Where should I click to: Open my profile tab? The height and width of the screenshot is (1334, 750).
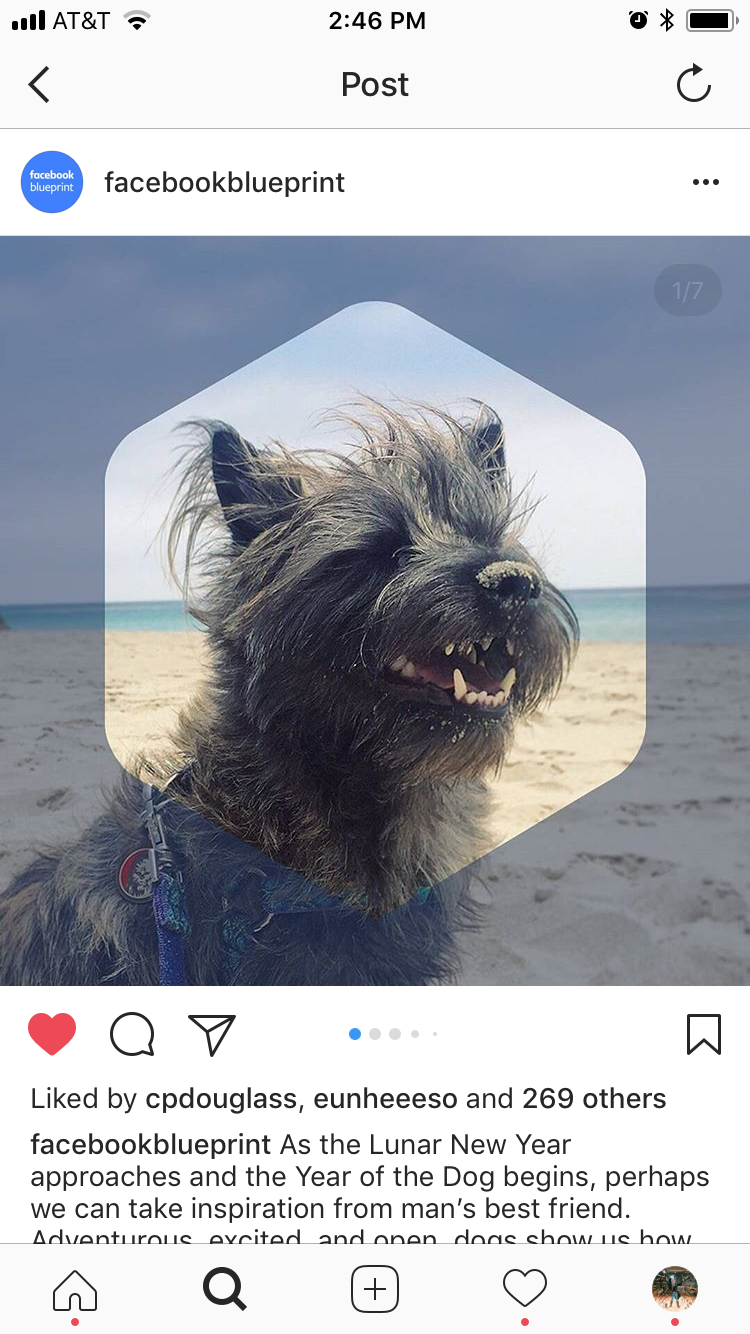675,1289
